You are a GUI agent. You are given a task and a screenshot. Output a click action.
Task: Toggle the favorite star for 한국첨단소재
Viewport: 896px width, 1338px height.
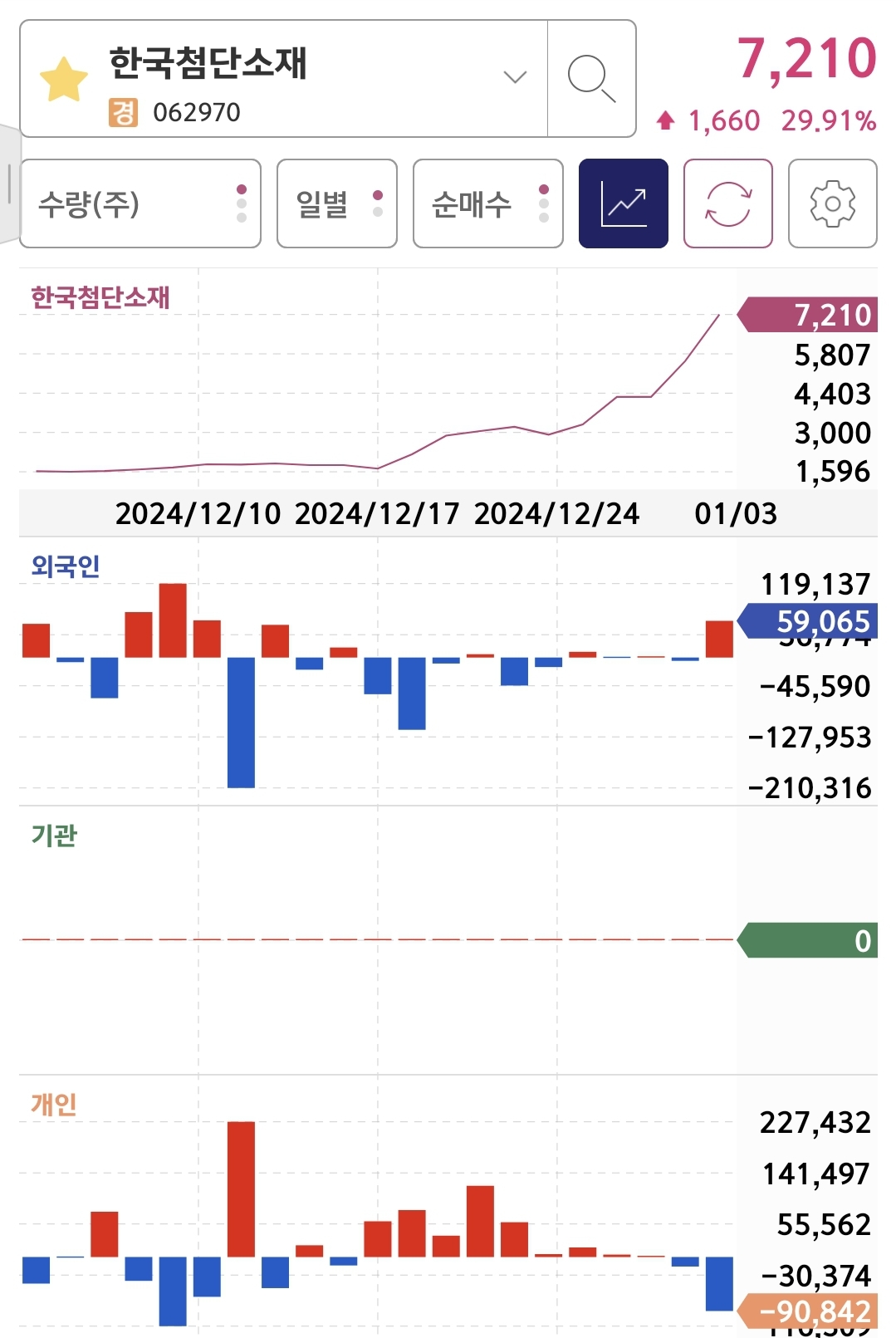[64, 80]
